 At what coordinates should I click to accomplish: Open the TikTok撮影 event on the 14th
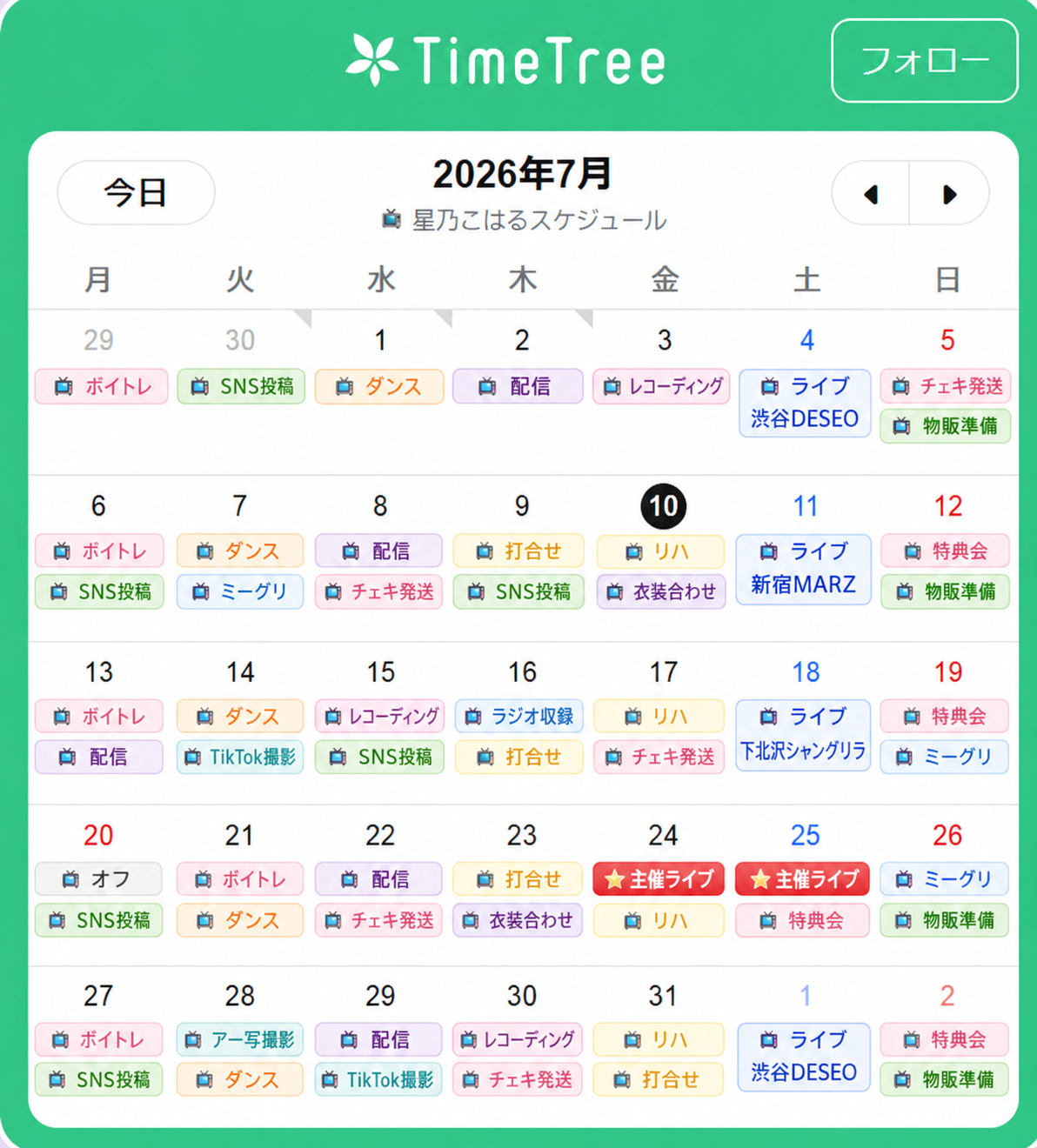click(240, 757)
